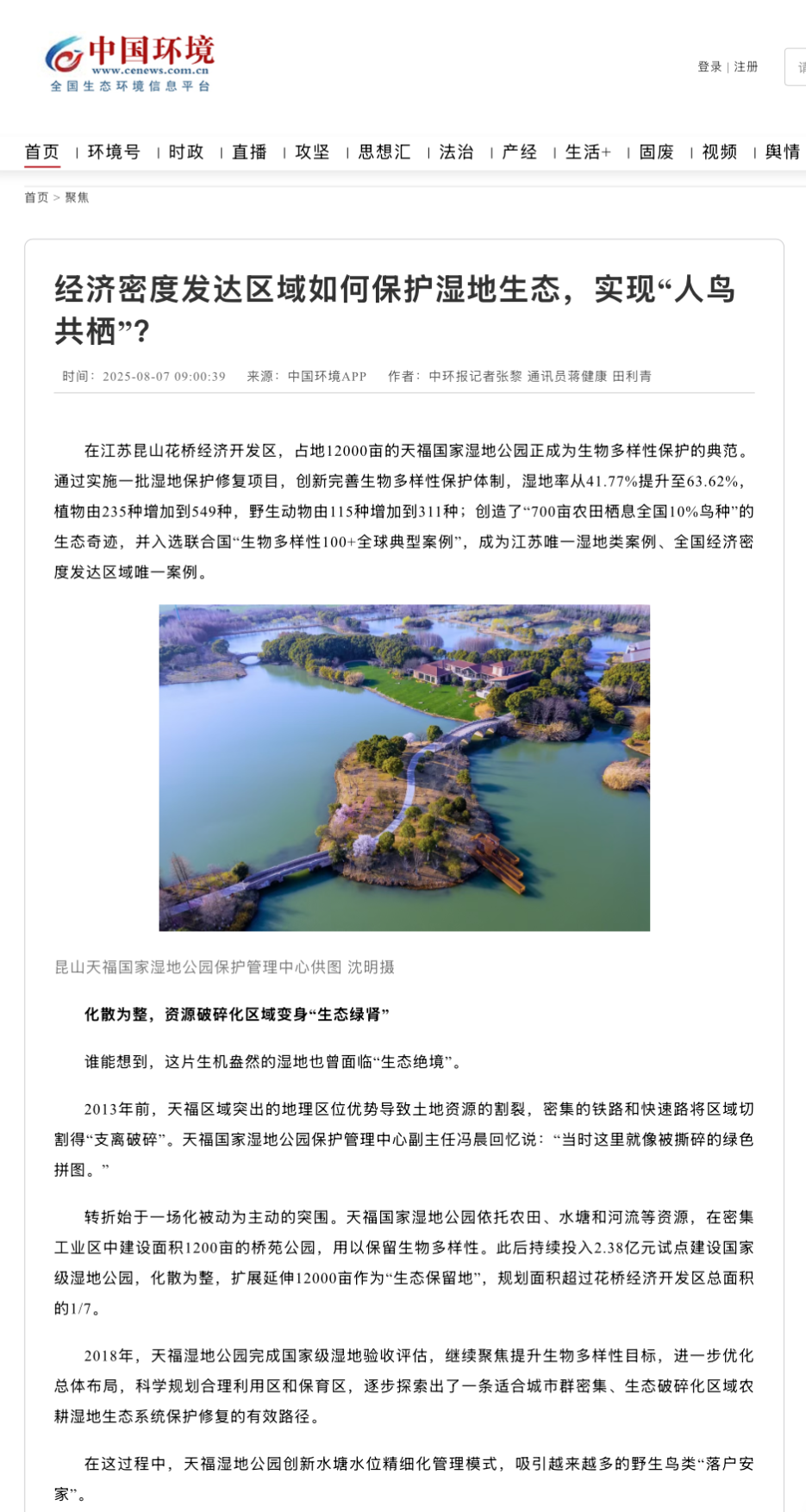The height and width of the screenshot is (1512, 806).
Task: Go to the 时政 section
Action: pos(186,153)
